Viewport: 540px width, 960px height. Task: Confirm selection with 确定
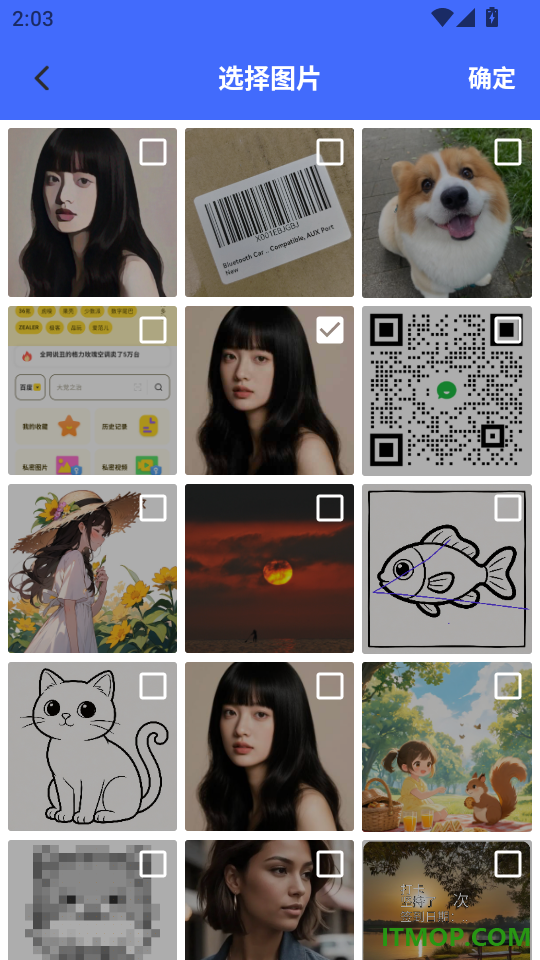(491, 78)
